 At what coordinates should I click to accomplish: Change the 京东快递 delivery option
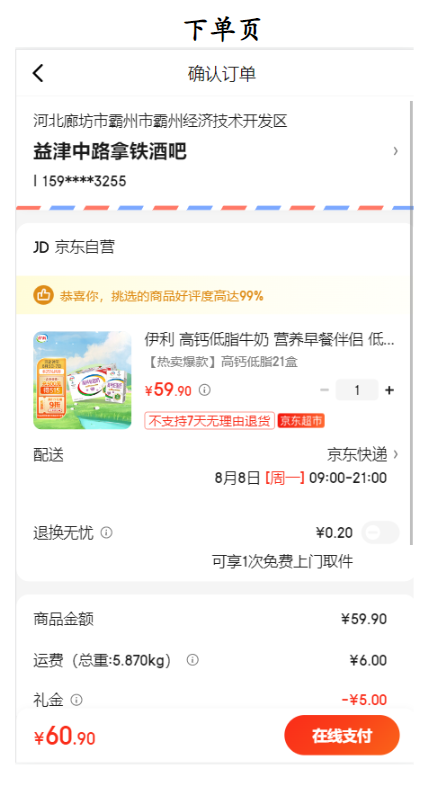click(362, 454)
